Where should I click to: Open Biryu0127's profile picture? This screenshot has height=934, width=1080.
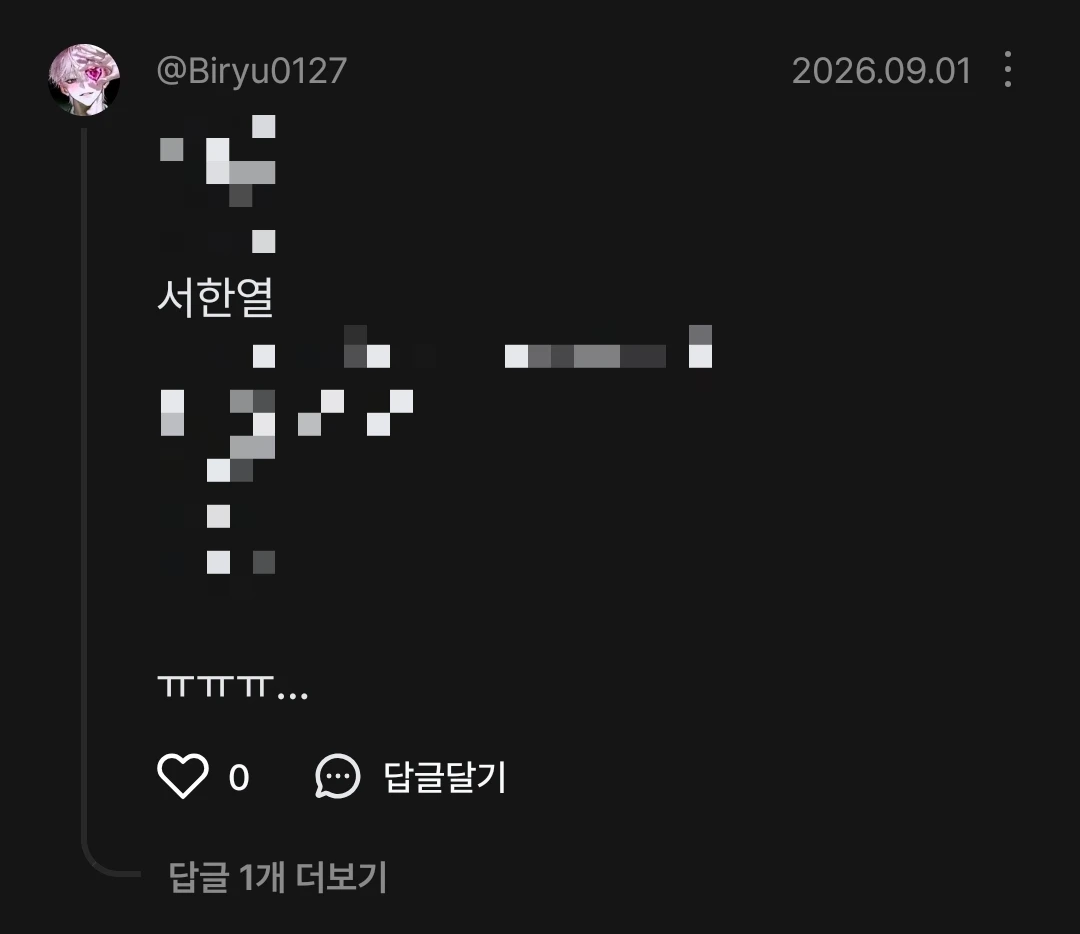tap(84, 80)
